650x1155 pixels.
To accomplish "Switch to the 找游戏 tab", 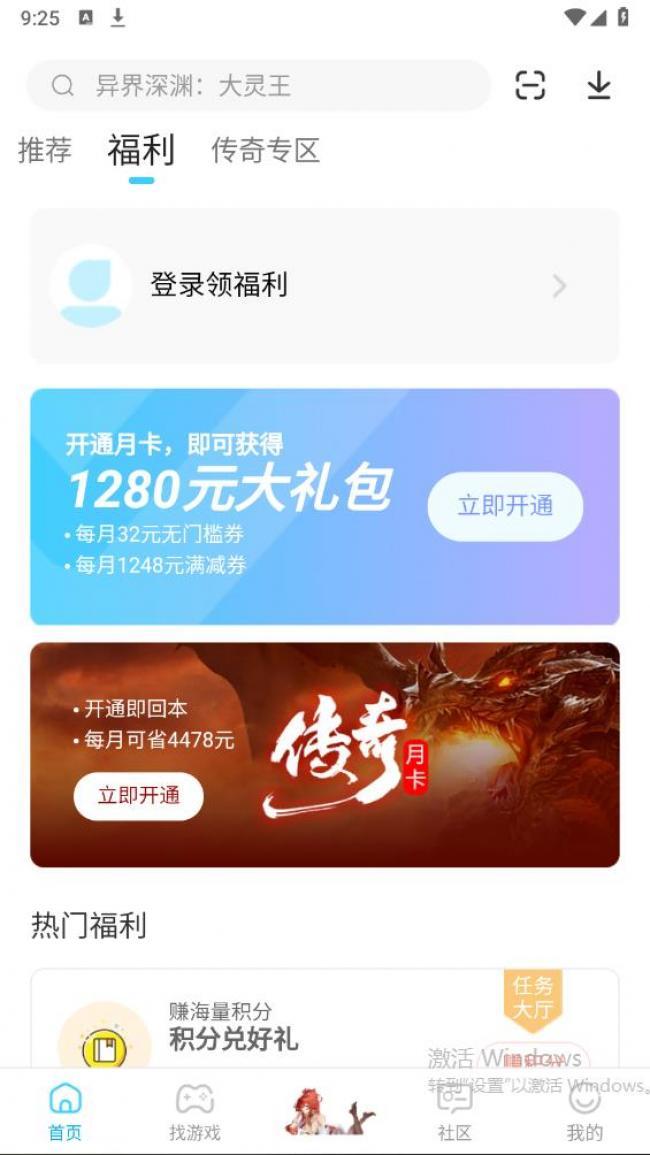I will (x=194, y=1110).
